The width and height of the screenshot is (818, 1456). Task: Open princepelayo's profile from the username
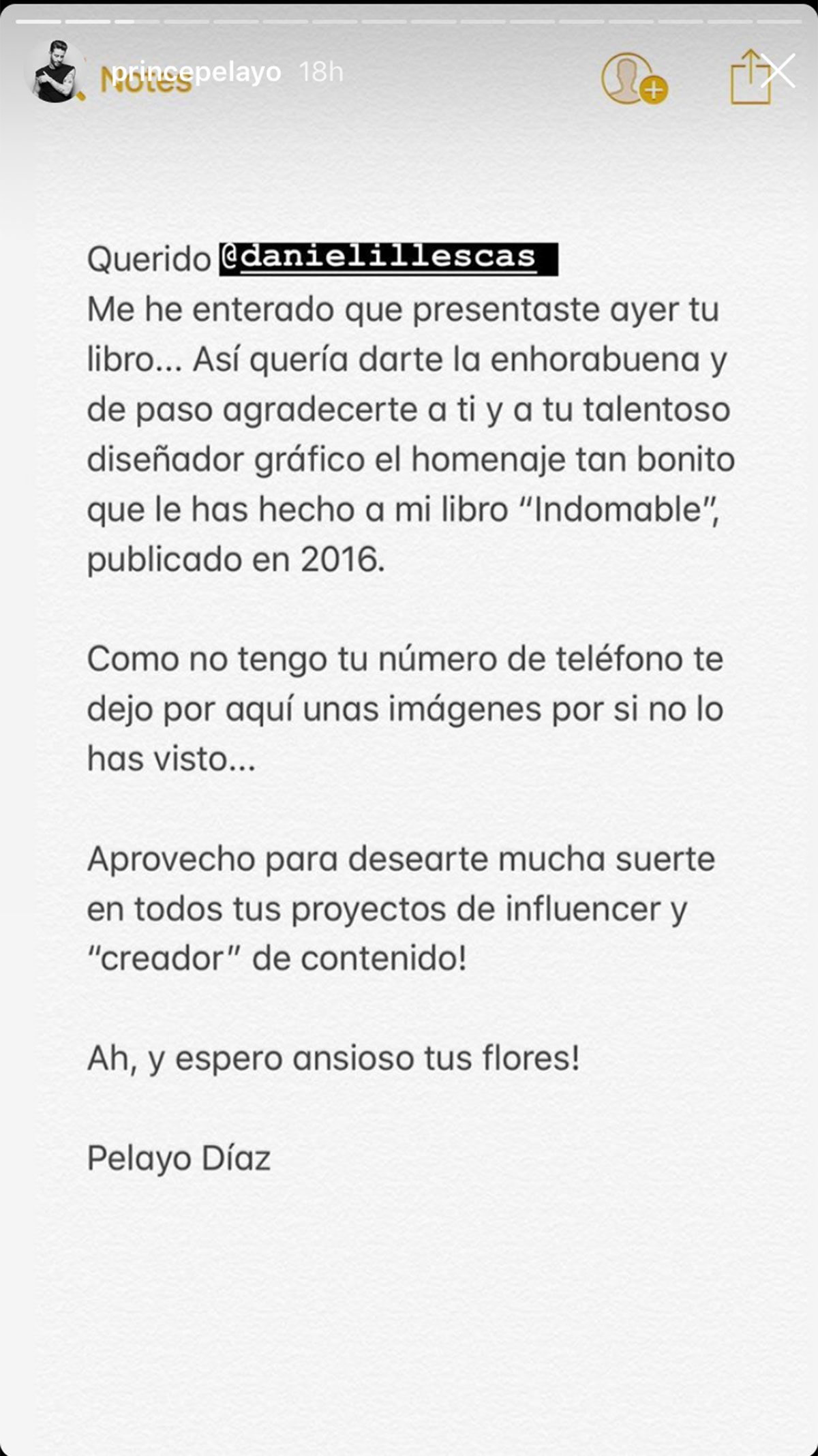pyautogui.click(x=196, y=71)
